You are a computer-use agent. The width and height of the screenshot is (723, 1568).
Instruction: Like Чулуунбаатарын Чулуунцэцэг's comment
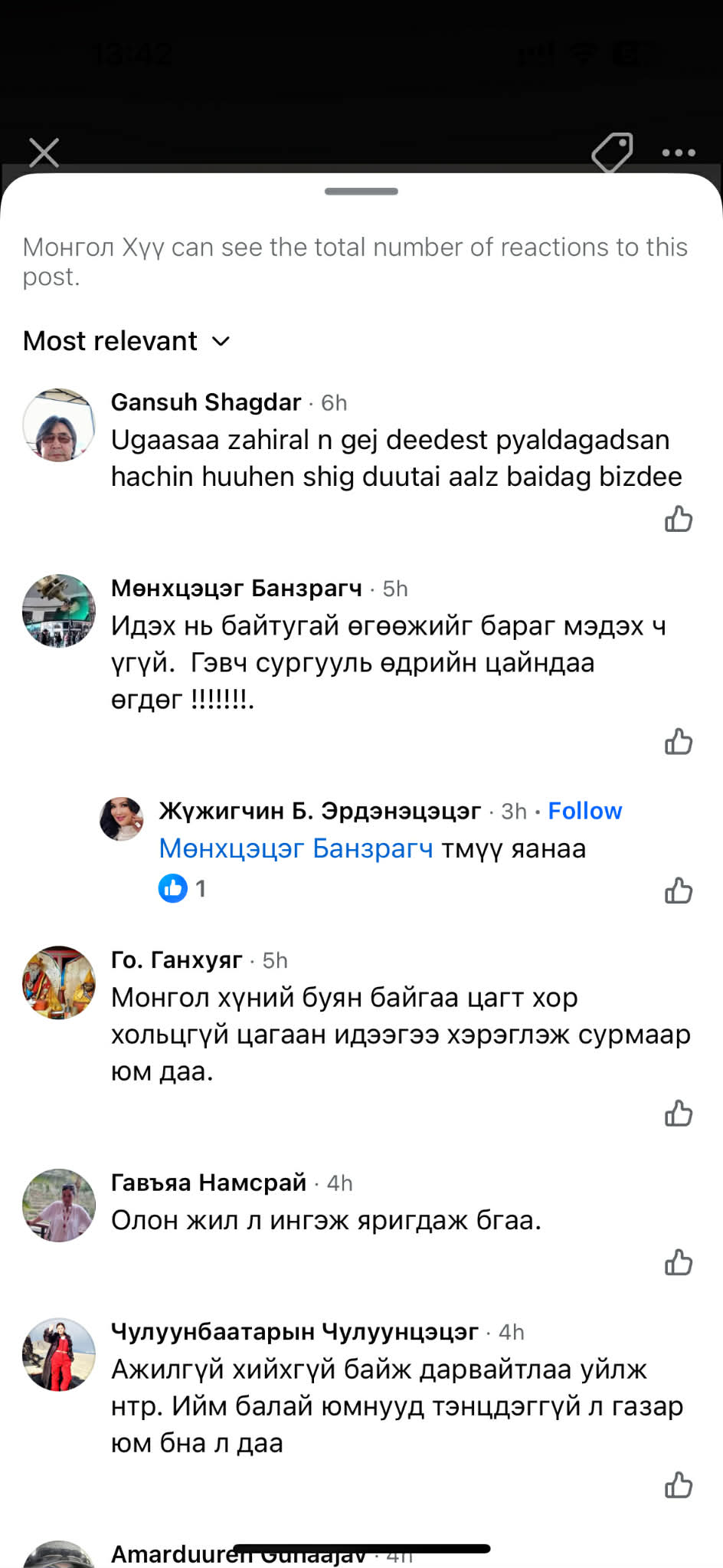click(679, 1485)
